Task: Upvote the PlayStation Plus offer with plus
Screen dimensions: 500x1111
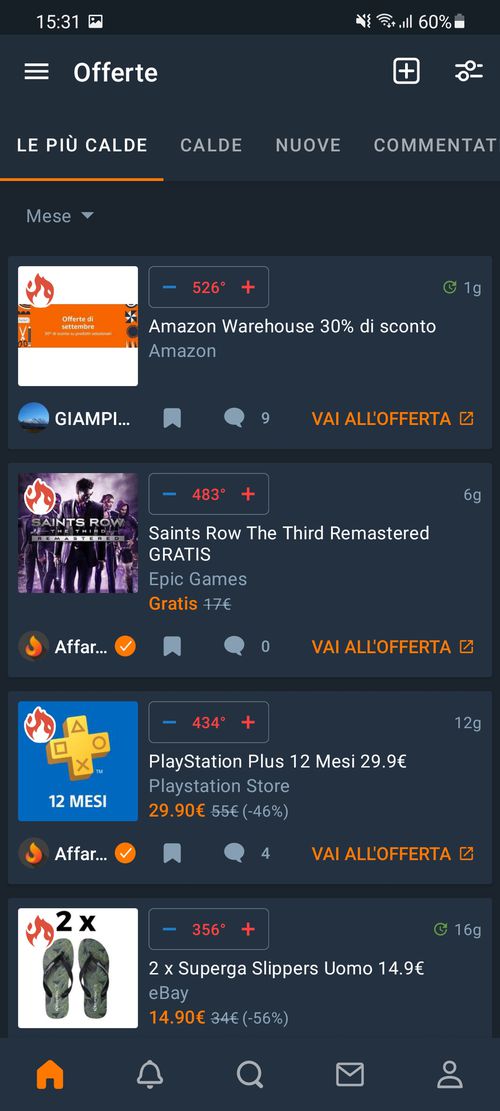Action: tap(248, 722)
